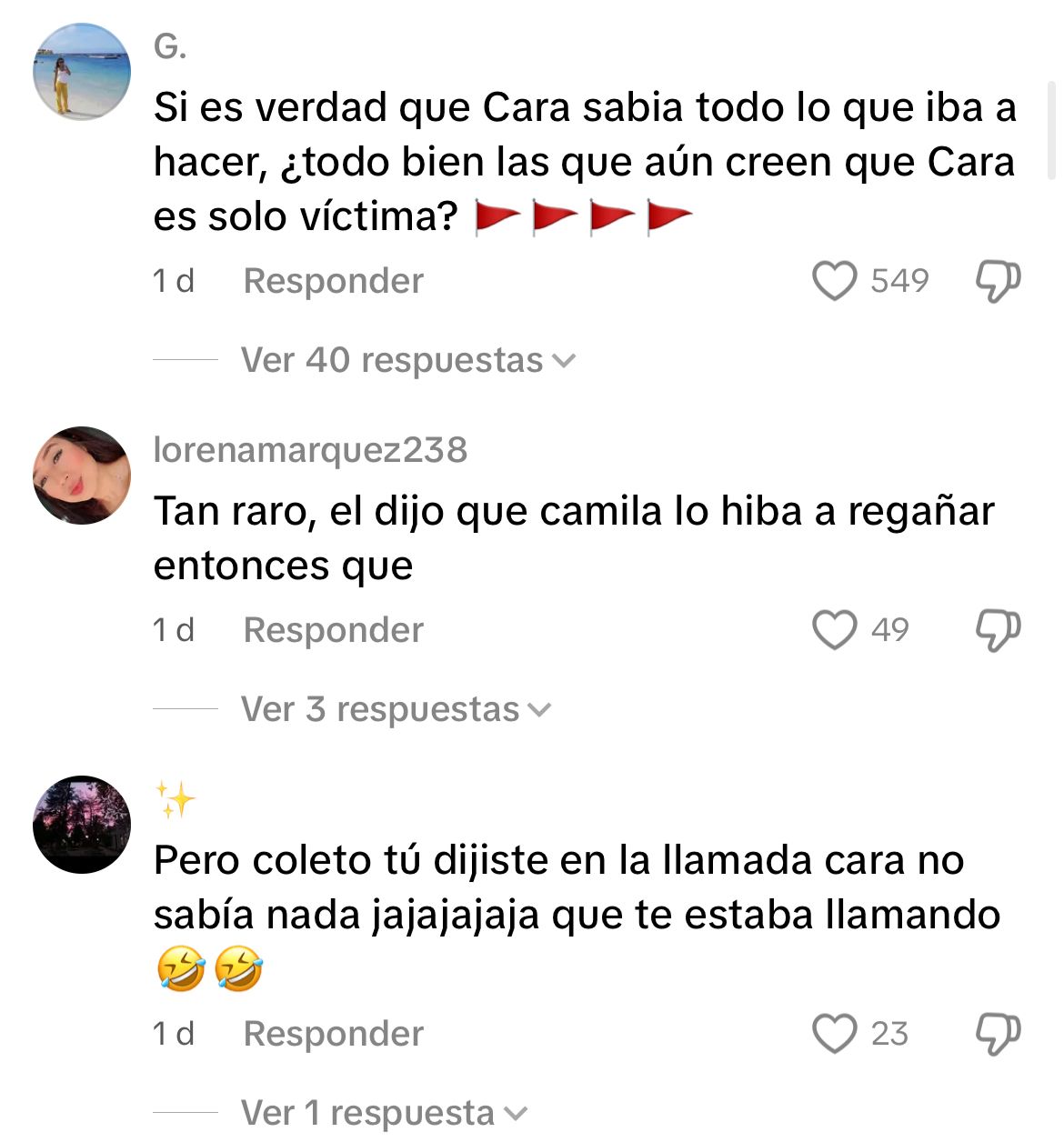Dislike lorenamarquez238's comment
Image resolution: width=1064 pixels, height=1142 pixels.
tap(998, 630)
